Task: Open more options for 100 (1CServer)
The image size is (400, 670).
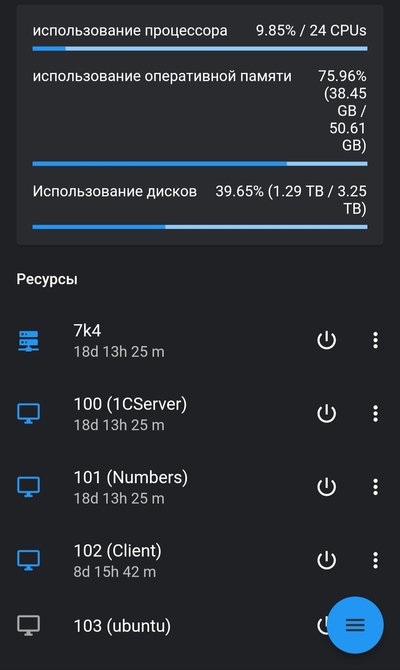Action: pos(375,414)
